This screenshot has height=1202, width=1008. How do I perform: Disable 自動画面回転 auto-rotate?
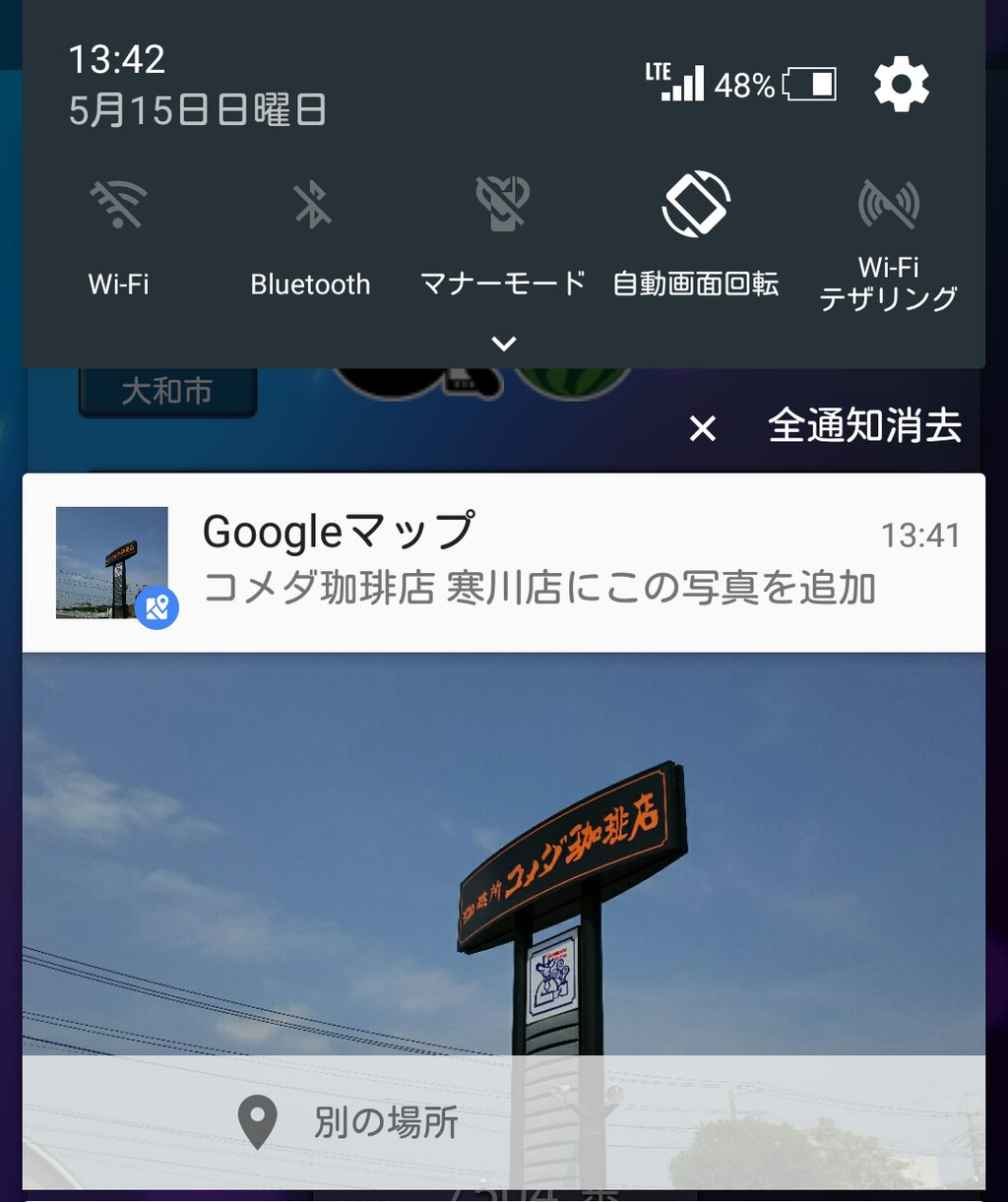pyautogui.click(x=695, y=205)
